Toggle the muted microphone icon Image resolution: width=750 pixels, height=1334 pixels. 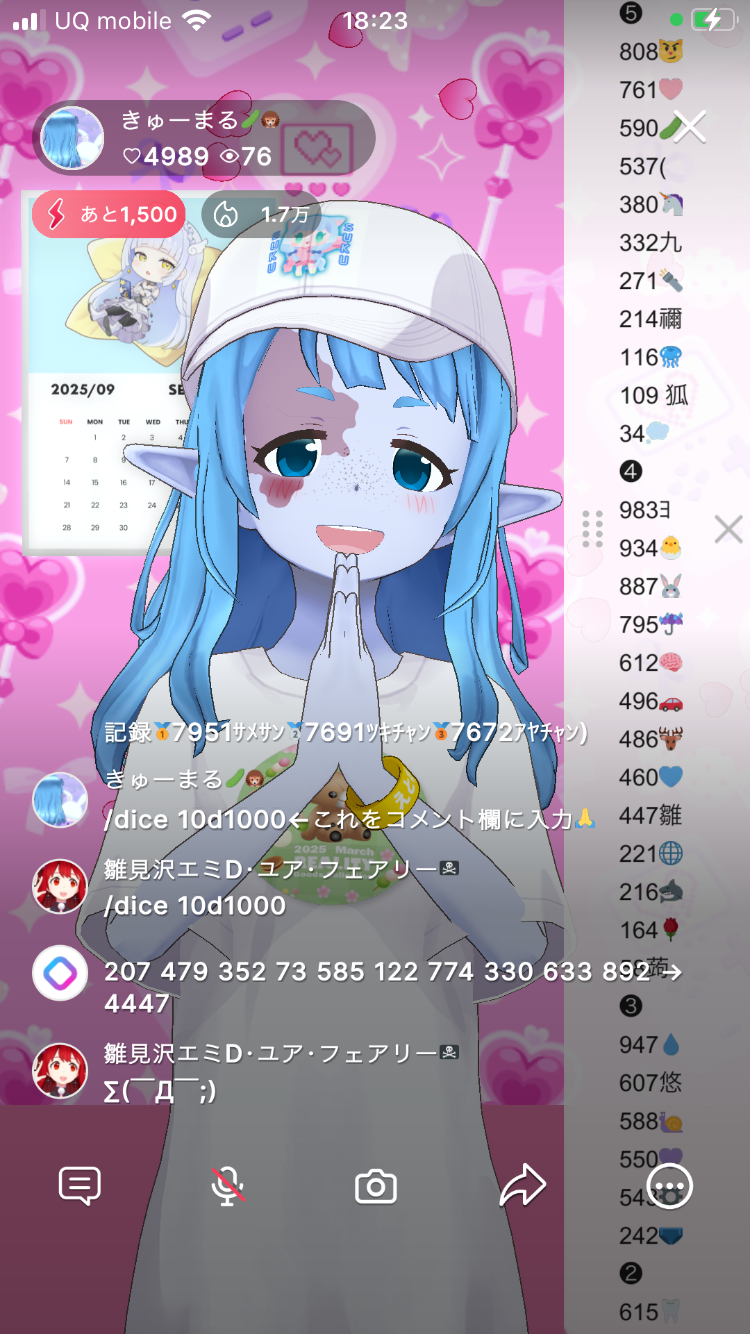click(228, 1186)
